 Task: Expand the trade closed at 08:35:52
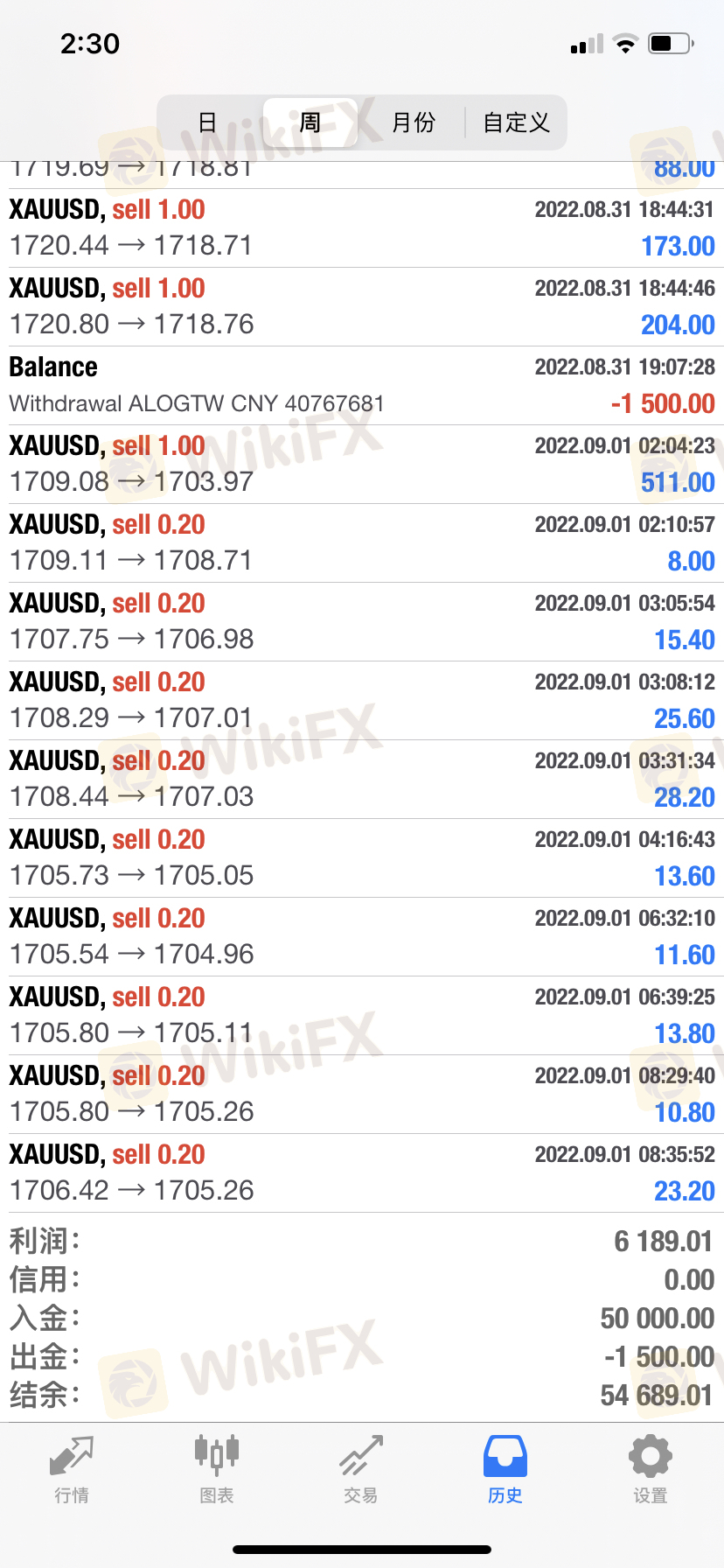point(362,1173)
